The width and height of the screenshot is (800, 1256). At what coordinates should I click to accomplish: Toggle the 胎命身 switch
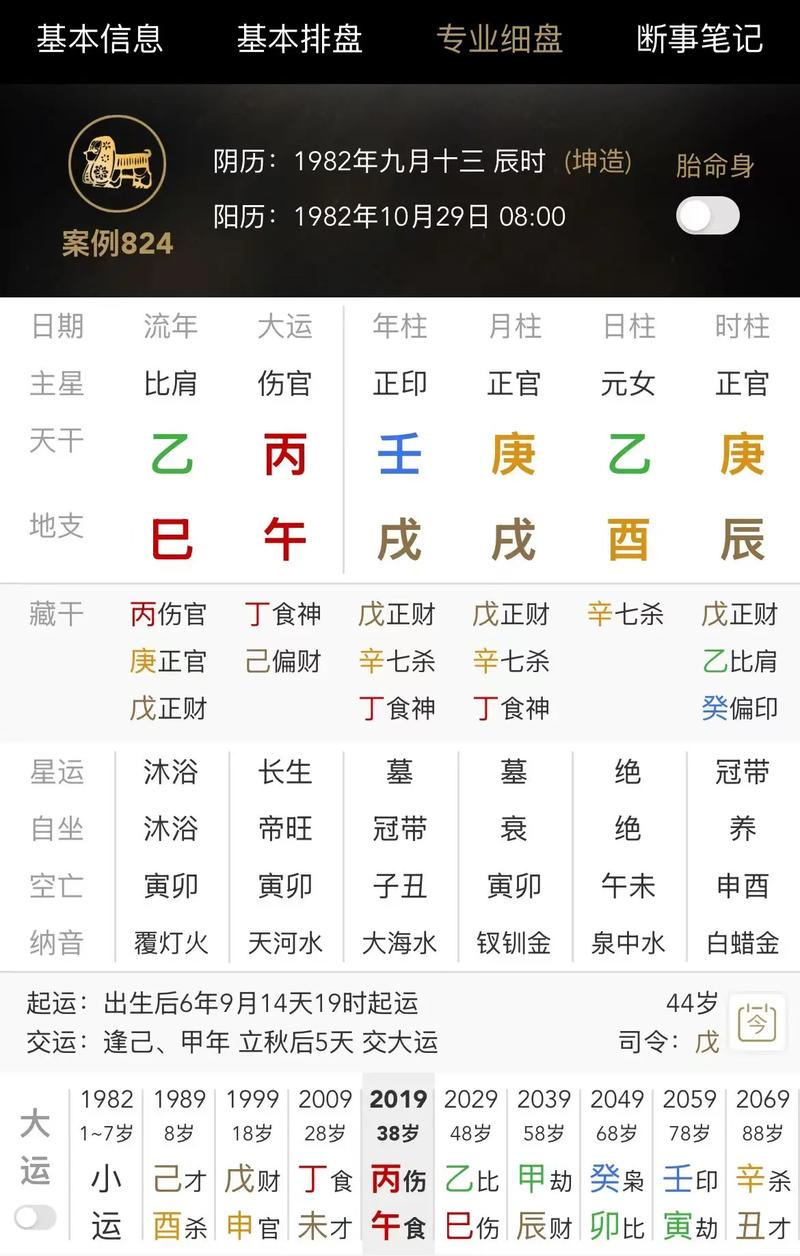pos(708,216)
